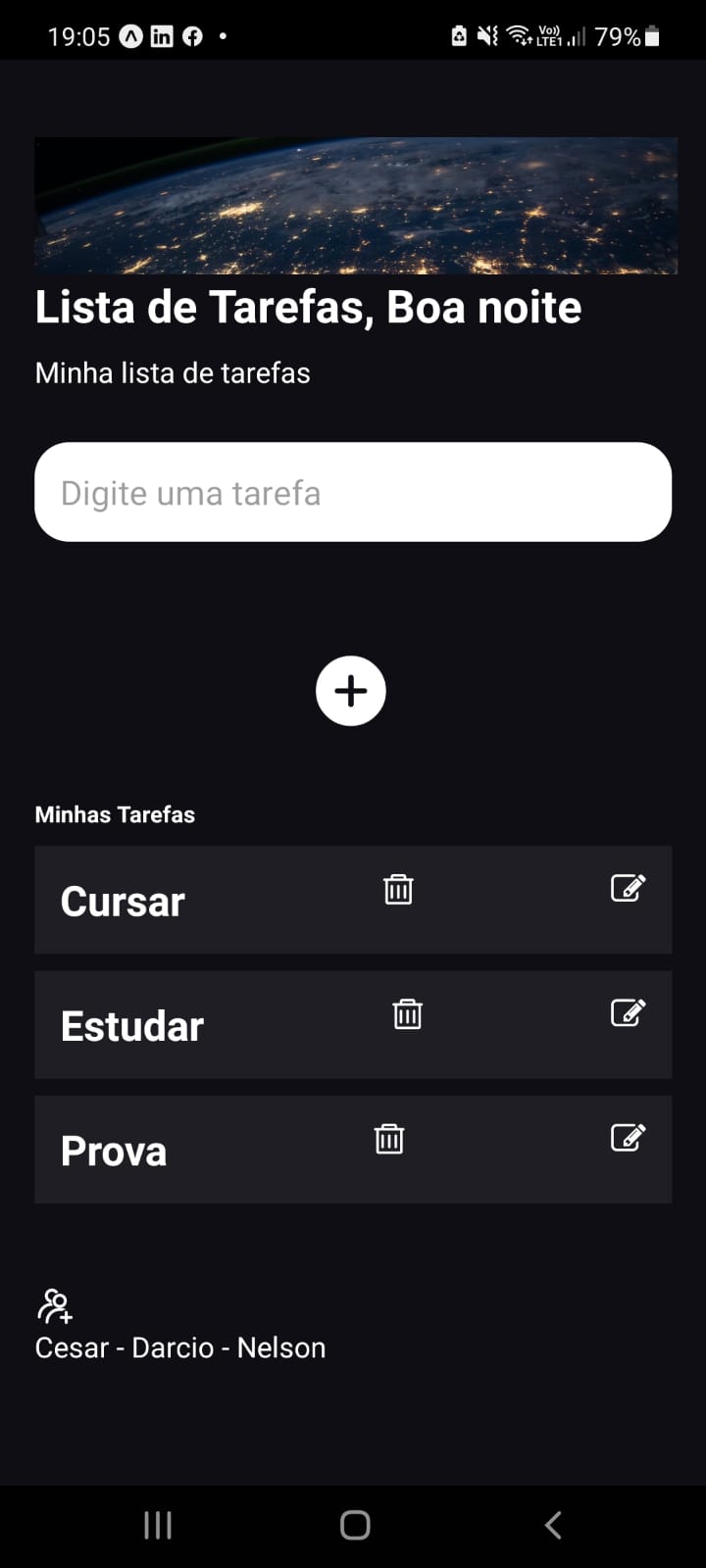The image size is (706, 1568).
Task: Edit the Estudar task with the pencil icon
Action: point(628,1012)
